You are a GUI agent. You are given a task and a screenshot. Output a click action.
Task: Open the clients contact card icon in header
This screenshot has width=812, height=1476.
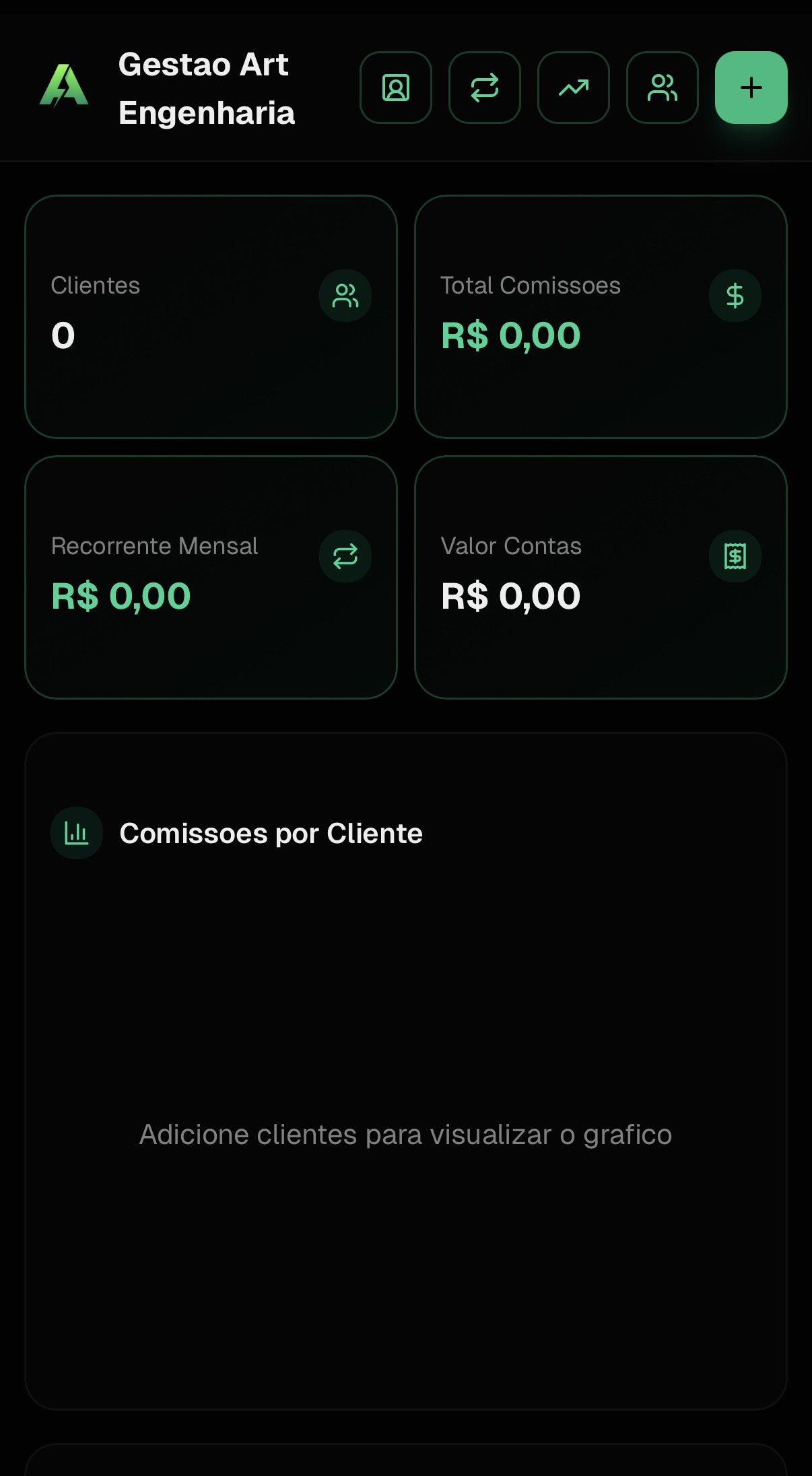[x=396, y=88]
